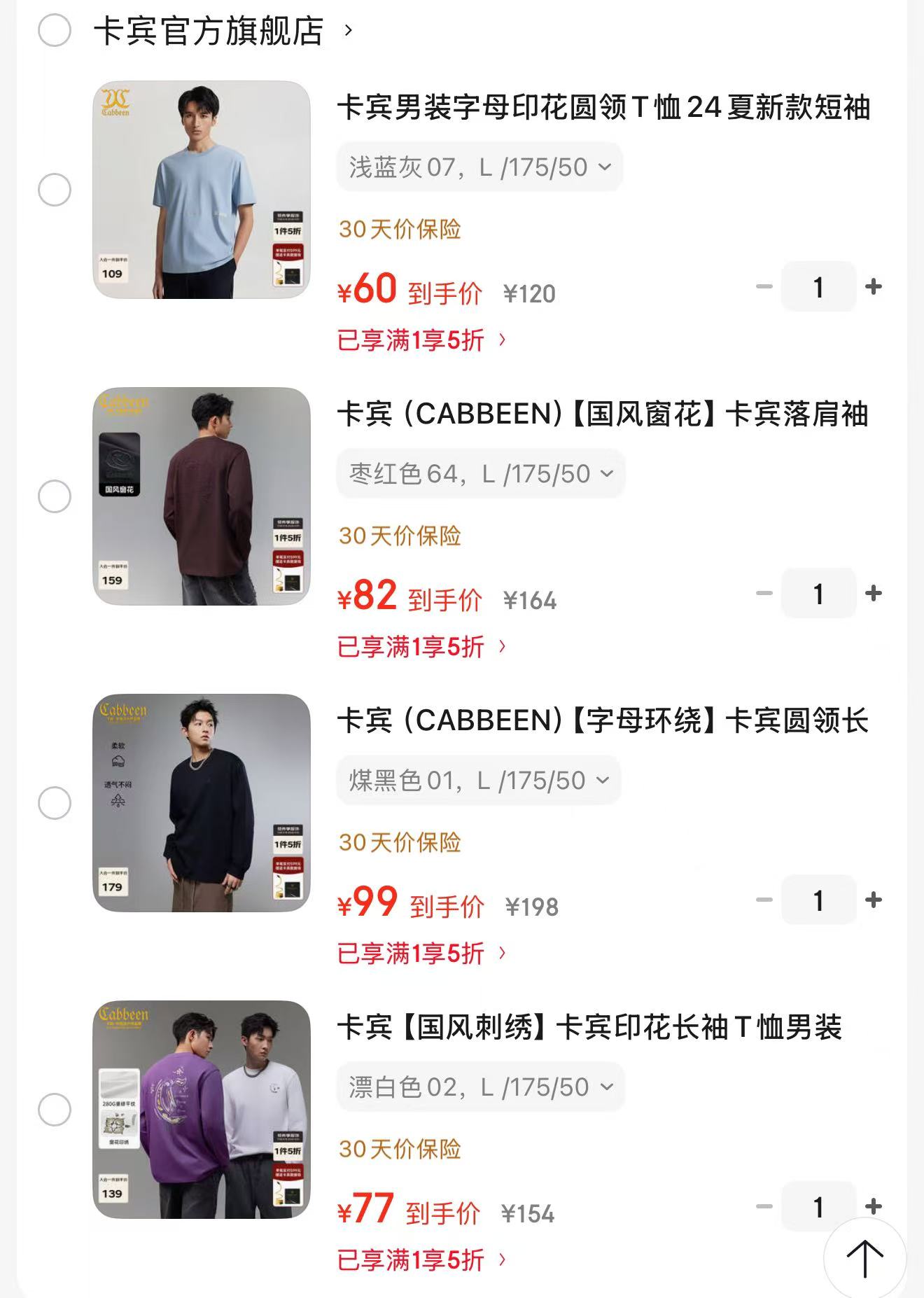Decrease quantity of the ¥77 国风刺绣 item

coord(764,1206)
